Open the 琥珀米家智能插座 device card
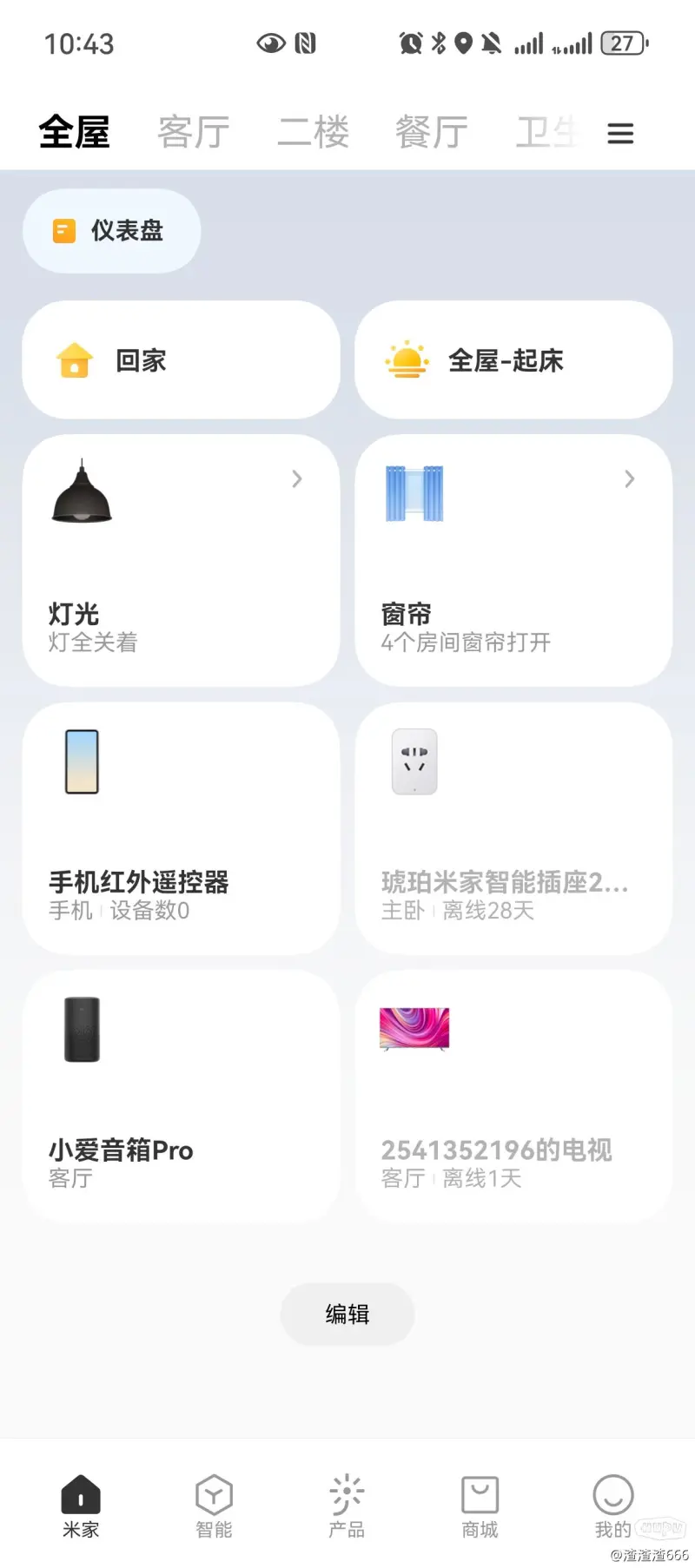The image size is (695, 1568). point(513,828)
